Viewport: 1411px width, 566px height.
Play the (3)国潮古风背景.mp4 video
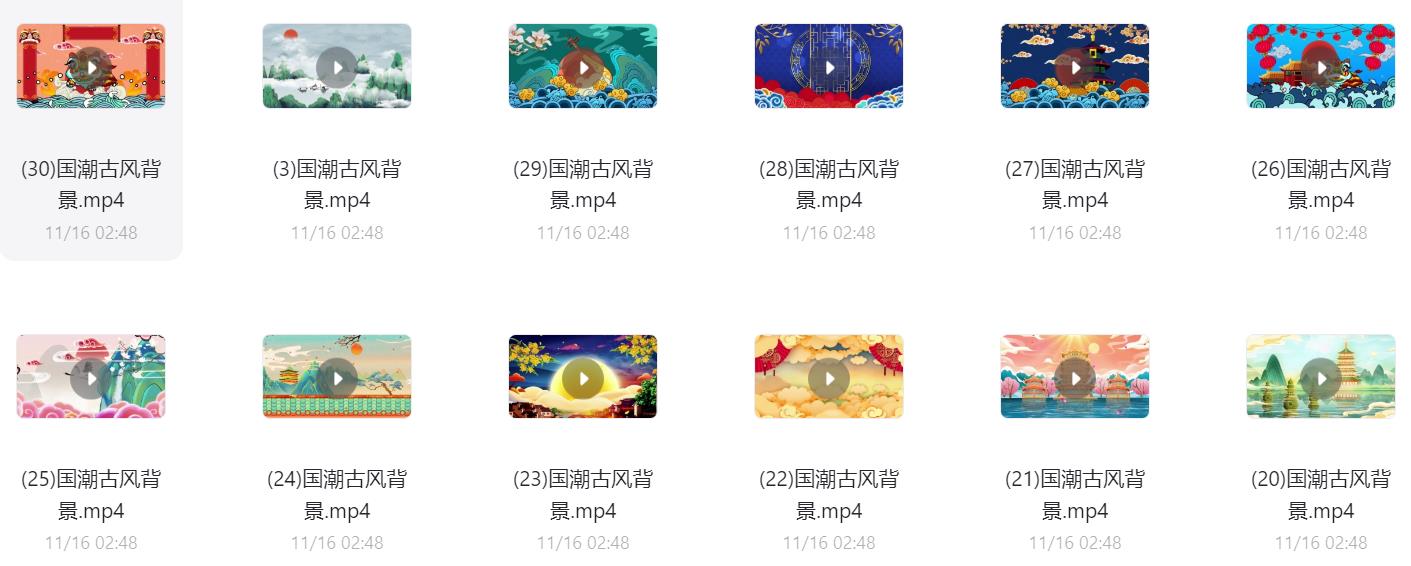(337, 66)
